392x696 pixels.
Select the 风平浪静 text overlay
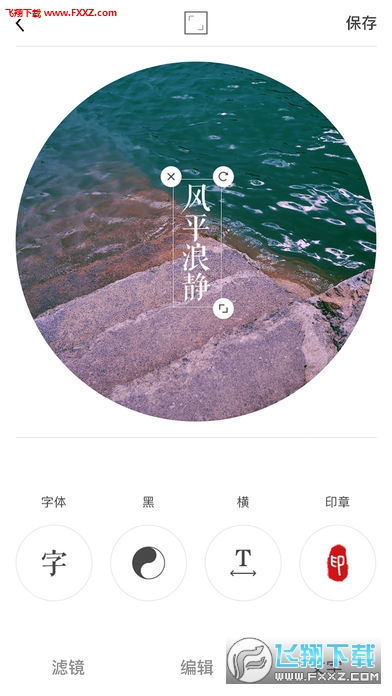[x=197, y=242]
